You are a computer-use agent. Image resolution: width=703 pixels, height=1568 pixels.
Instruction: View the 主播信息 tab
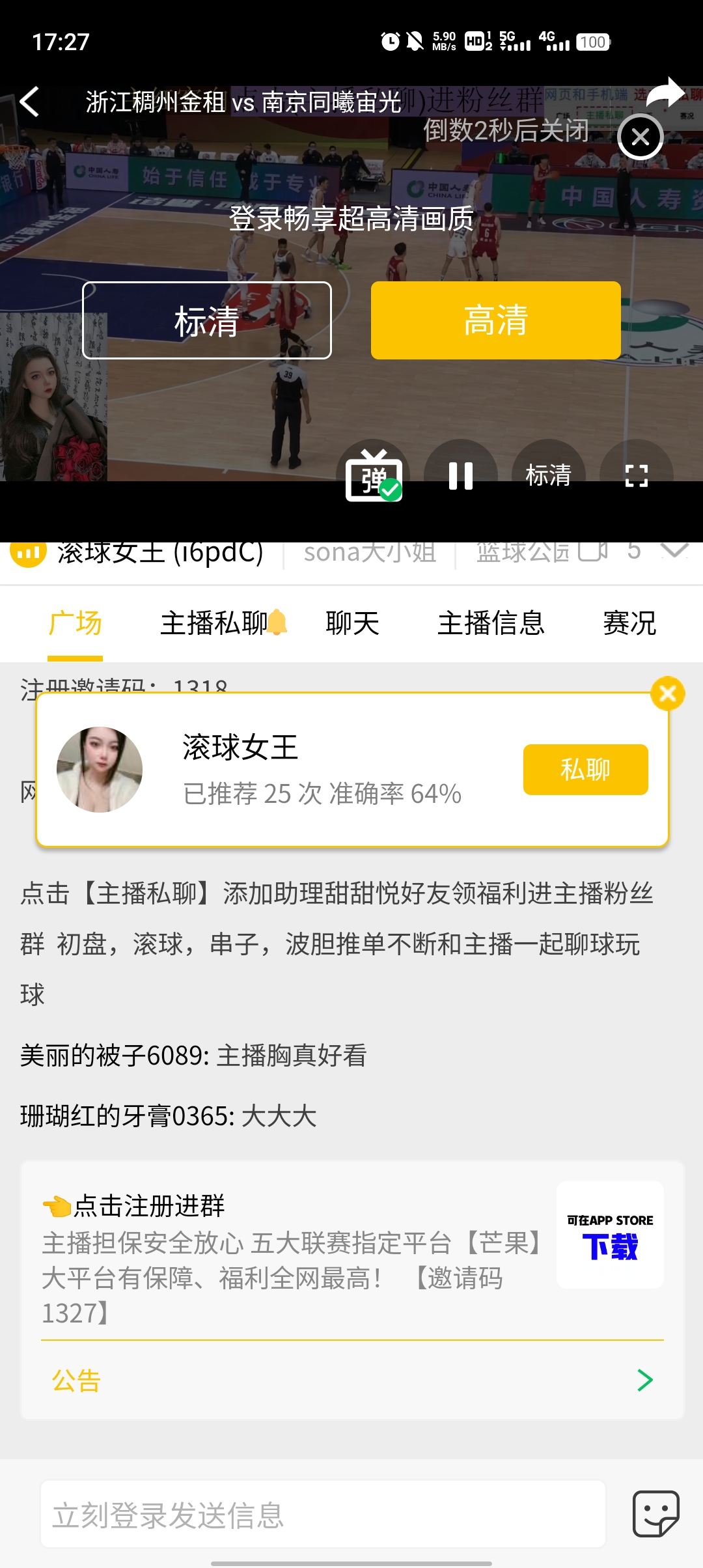click(x=491, y=623)
